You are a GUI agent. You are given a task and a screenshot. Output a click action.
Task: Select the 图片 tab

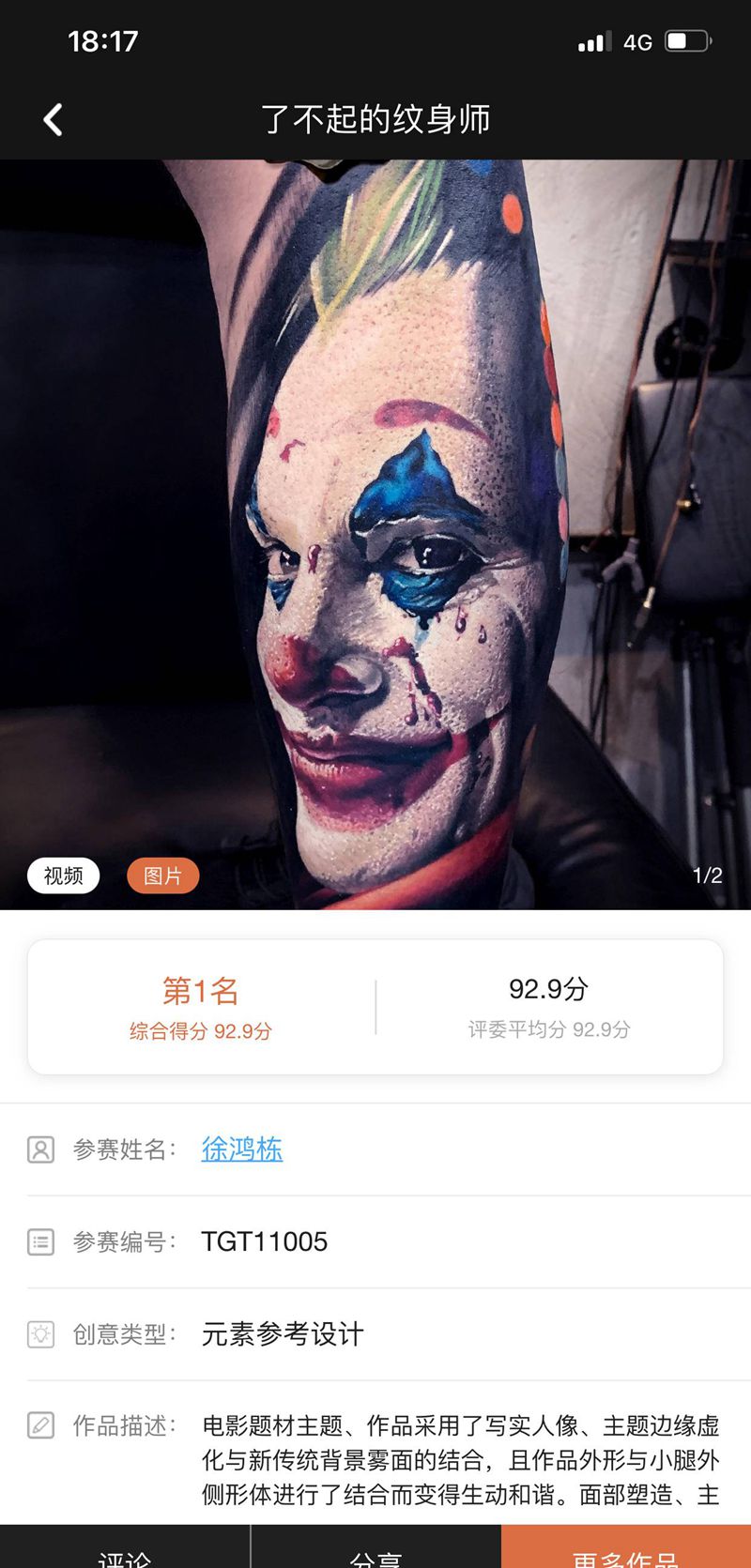pos(162,875)
